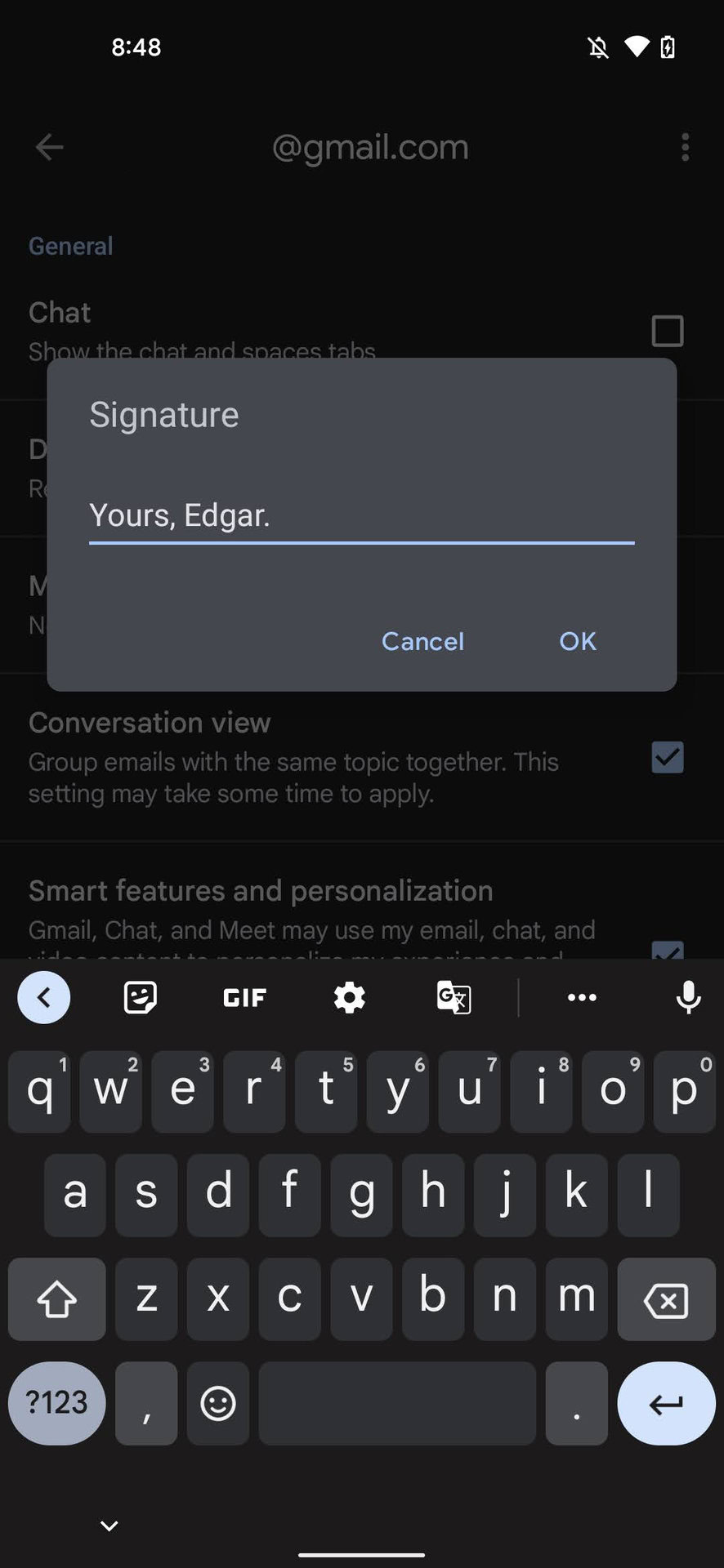724x1568 pixels.
Task: Collapse keyboard toolbar with left chevron
Action: tap(44, 997)
